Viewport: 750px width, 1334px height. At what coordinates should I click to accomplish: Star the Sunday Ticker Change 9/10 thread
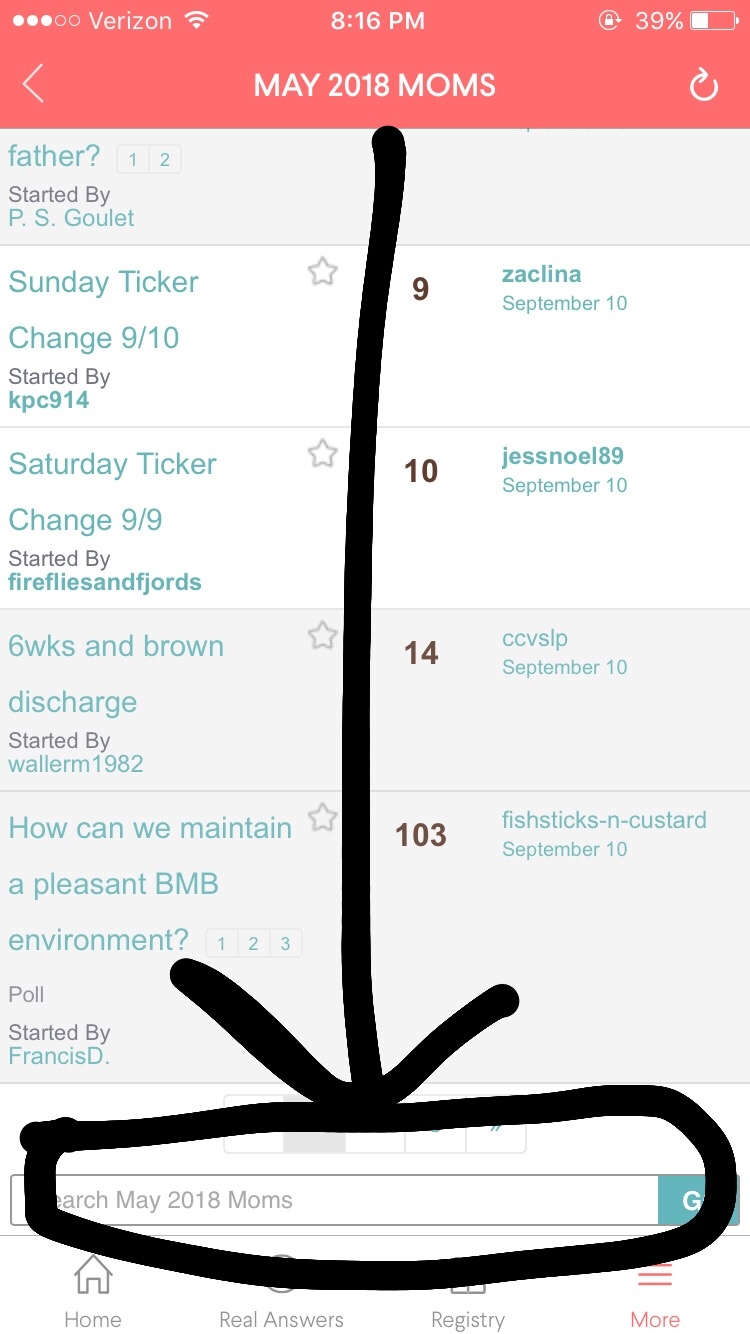(x=322, y=271)
